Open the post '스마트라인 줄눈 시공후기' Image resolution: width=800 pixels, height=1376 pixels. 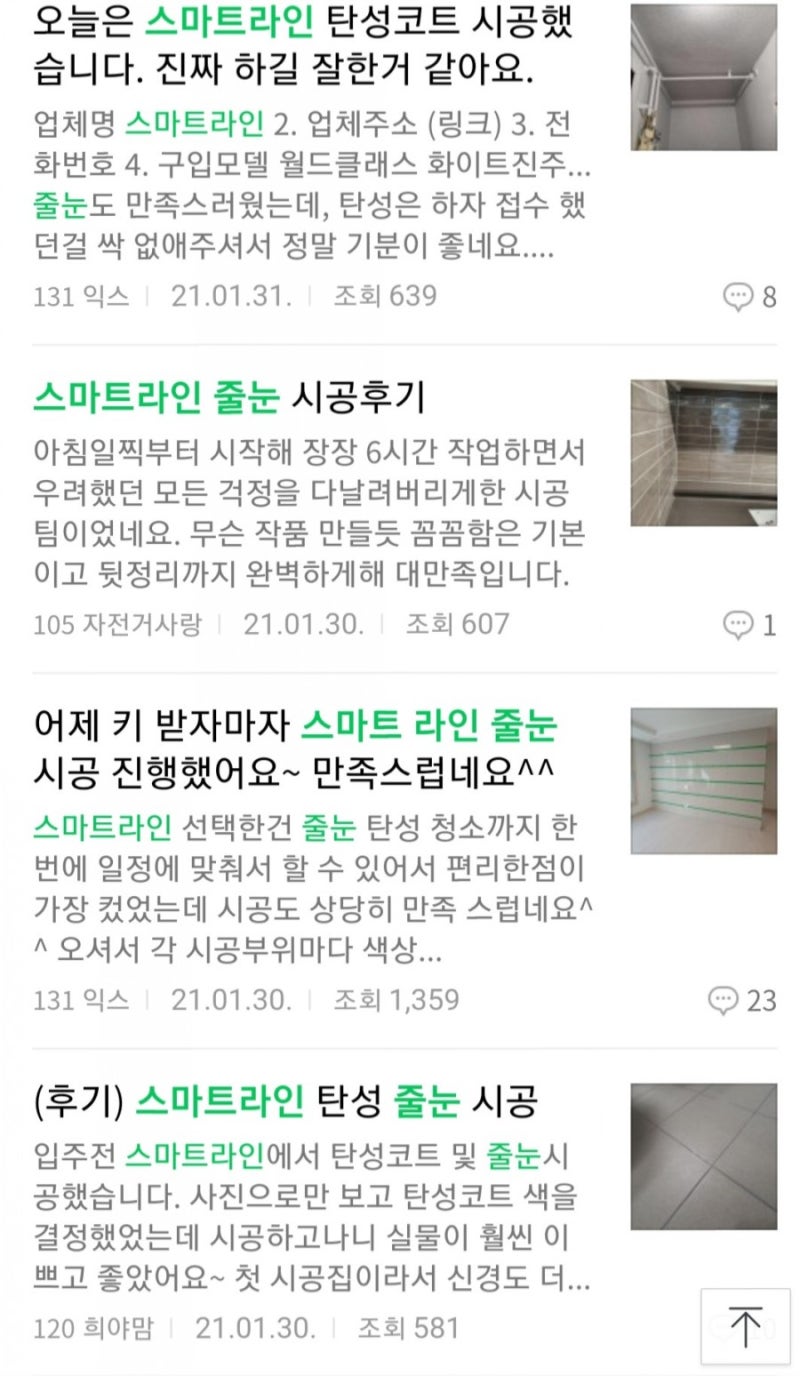point(230,397)
